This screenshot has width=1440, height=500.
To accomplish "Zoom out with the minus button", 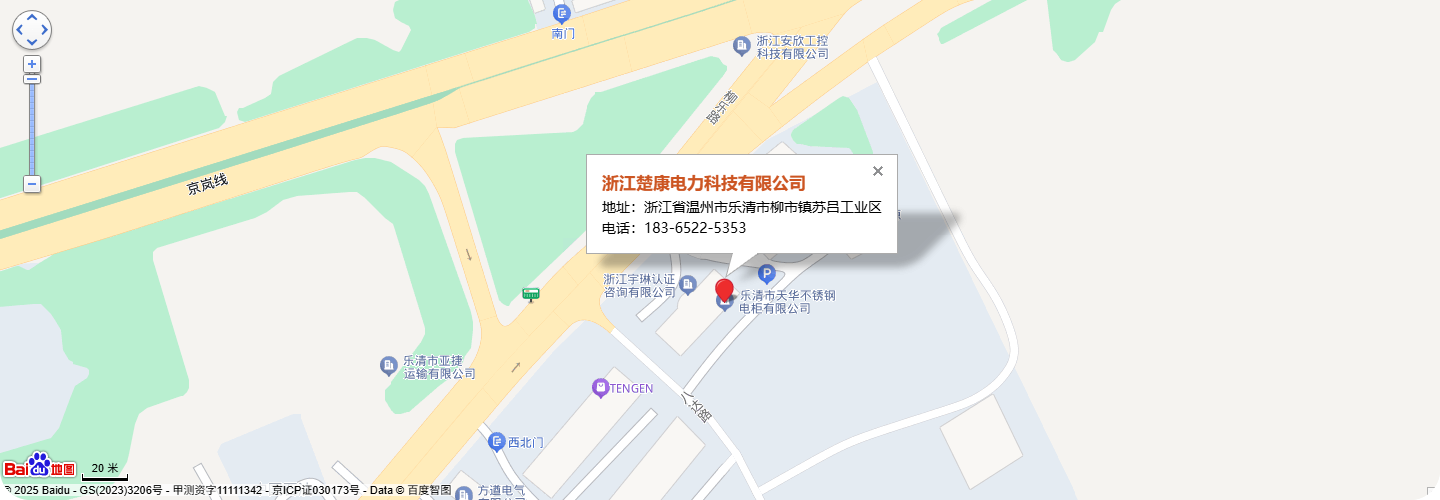I will pyautogui.click(x=32, y=184).
